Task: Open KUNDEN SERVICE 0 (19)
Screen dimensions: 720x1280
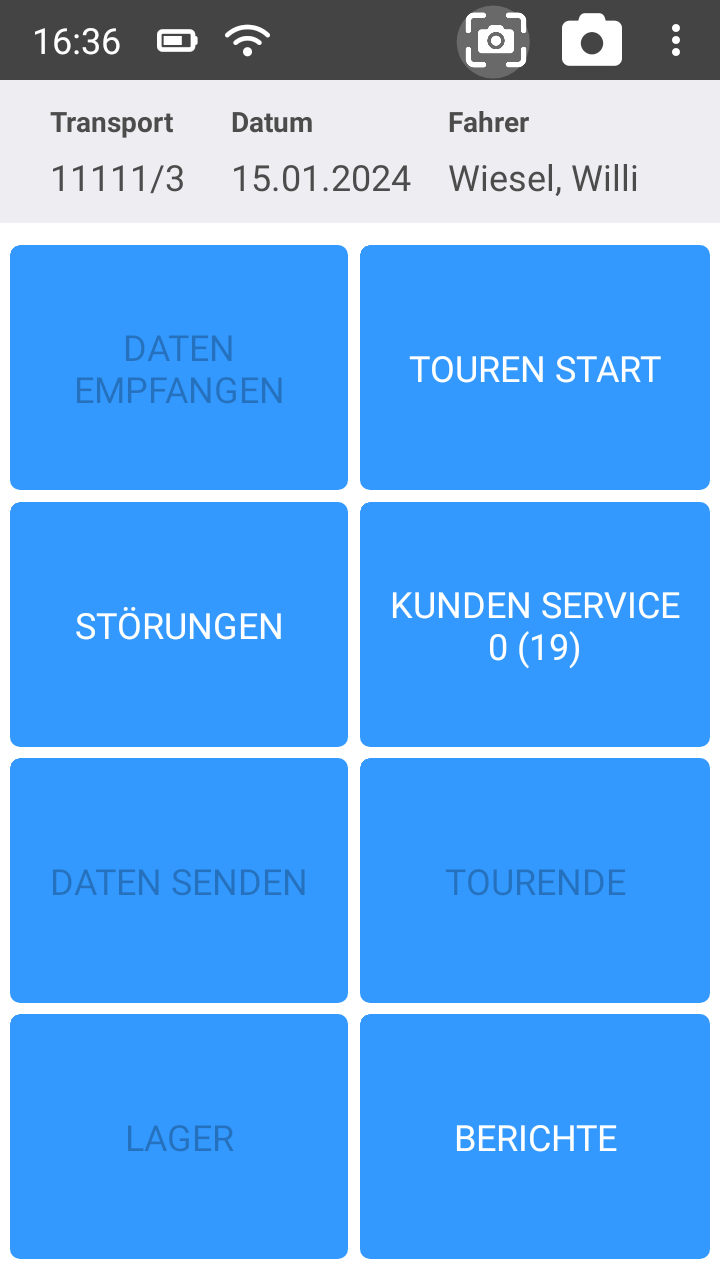Action: click(534, 624)
